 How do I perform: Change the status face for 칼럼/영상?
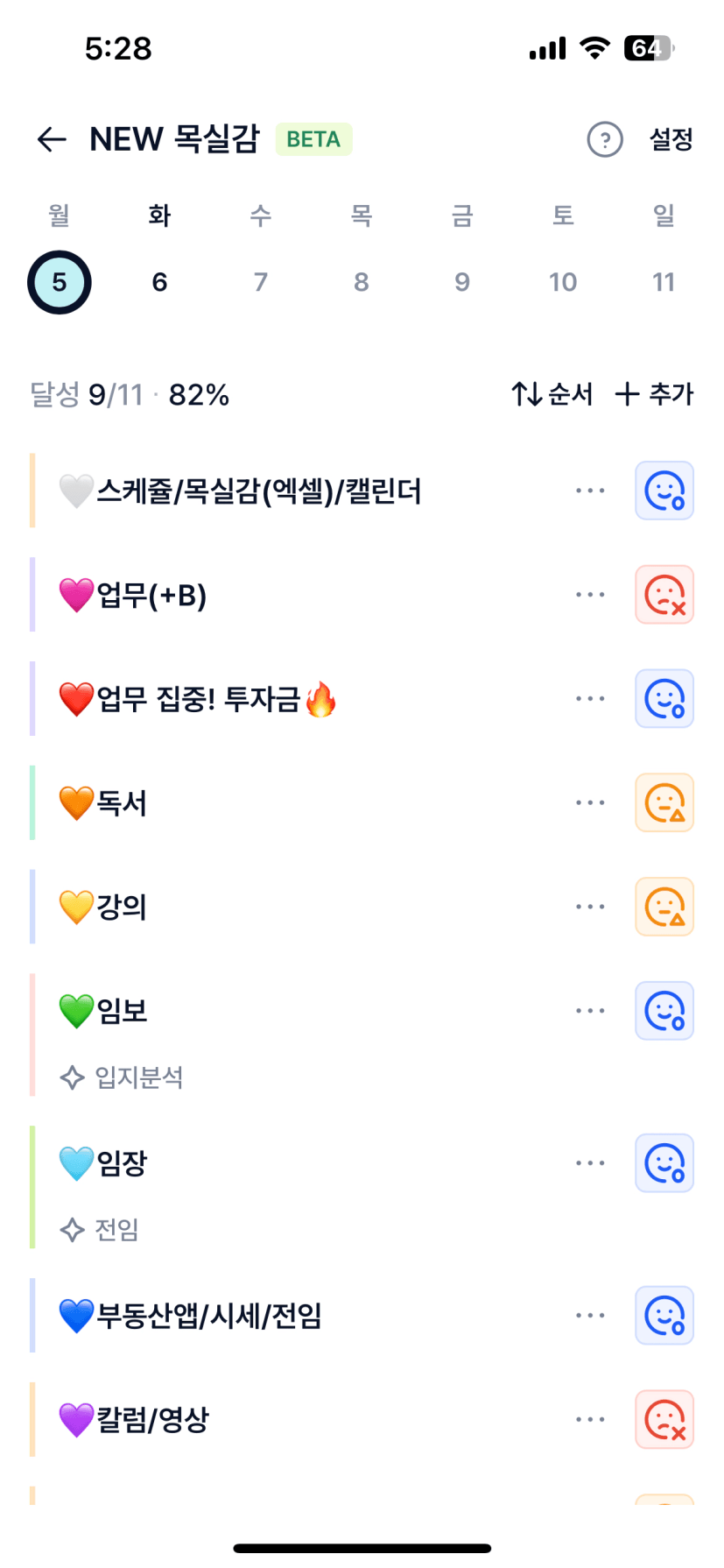(x=664, y=1420)
